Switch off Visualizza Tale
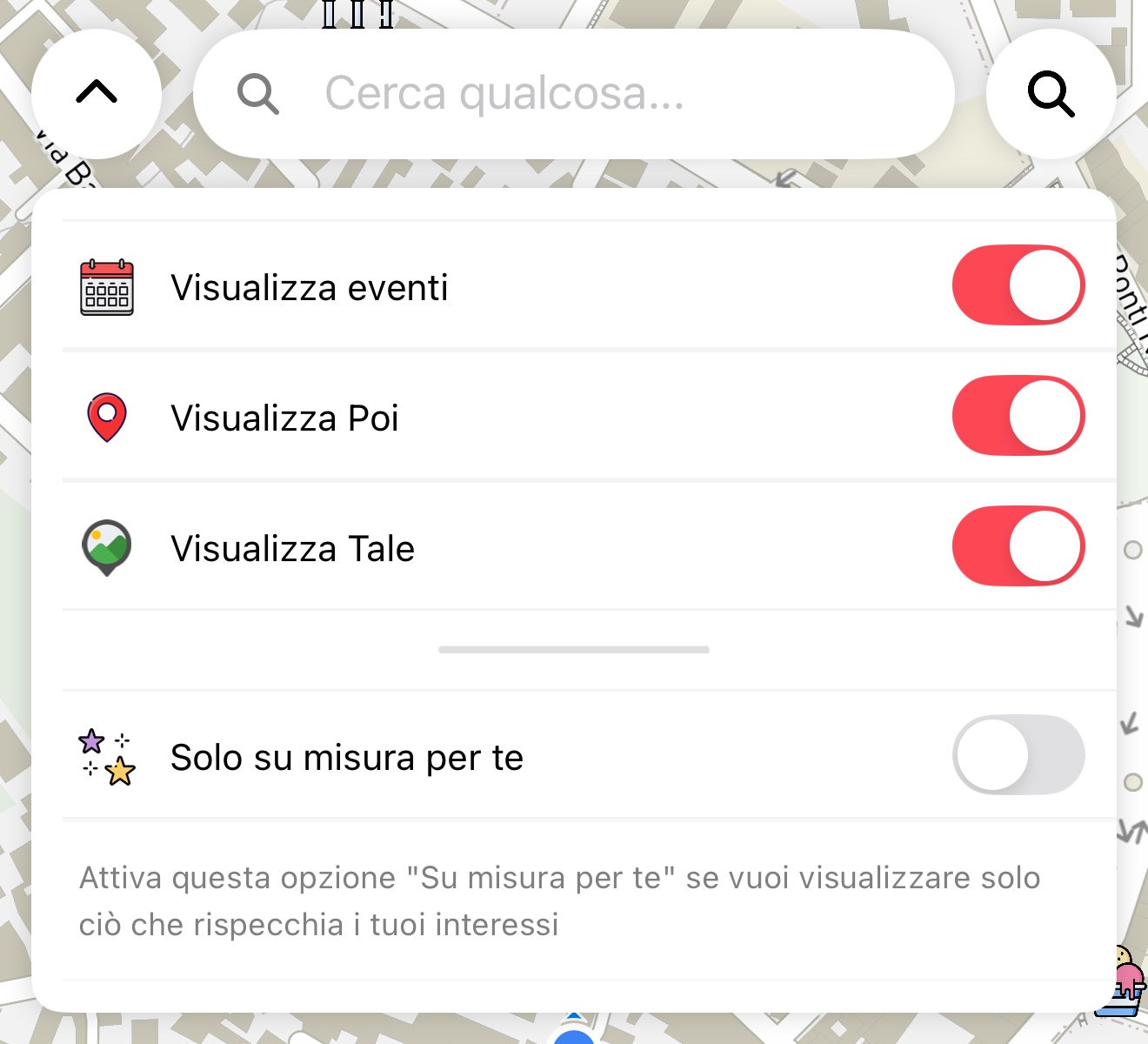The image size is (1148, 1044). pyautogui.click(x=1018, y=546)
